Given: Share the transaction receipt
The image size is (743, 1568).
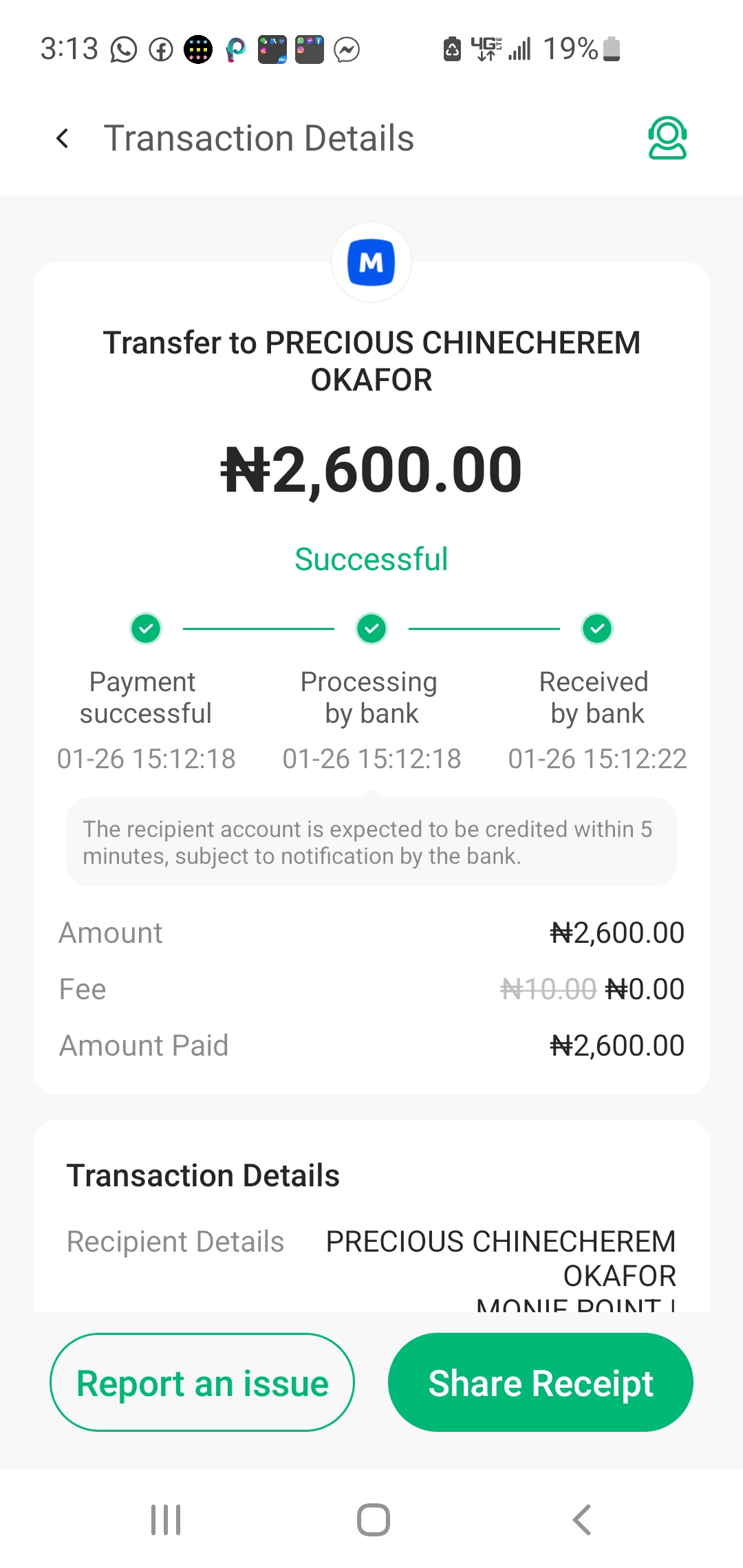Looking at the screenshot, I should point(540,1382).
